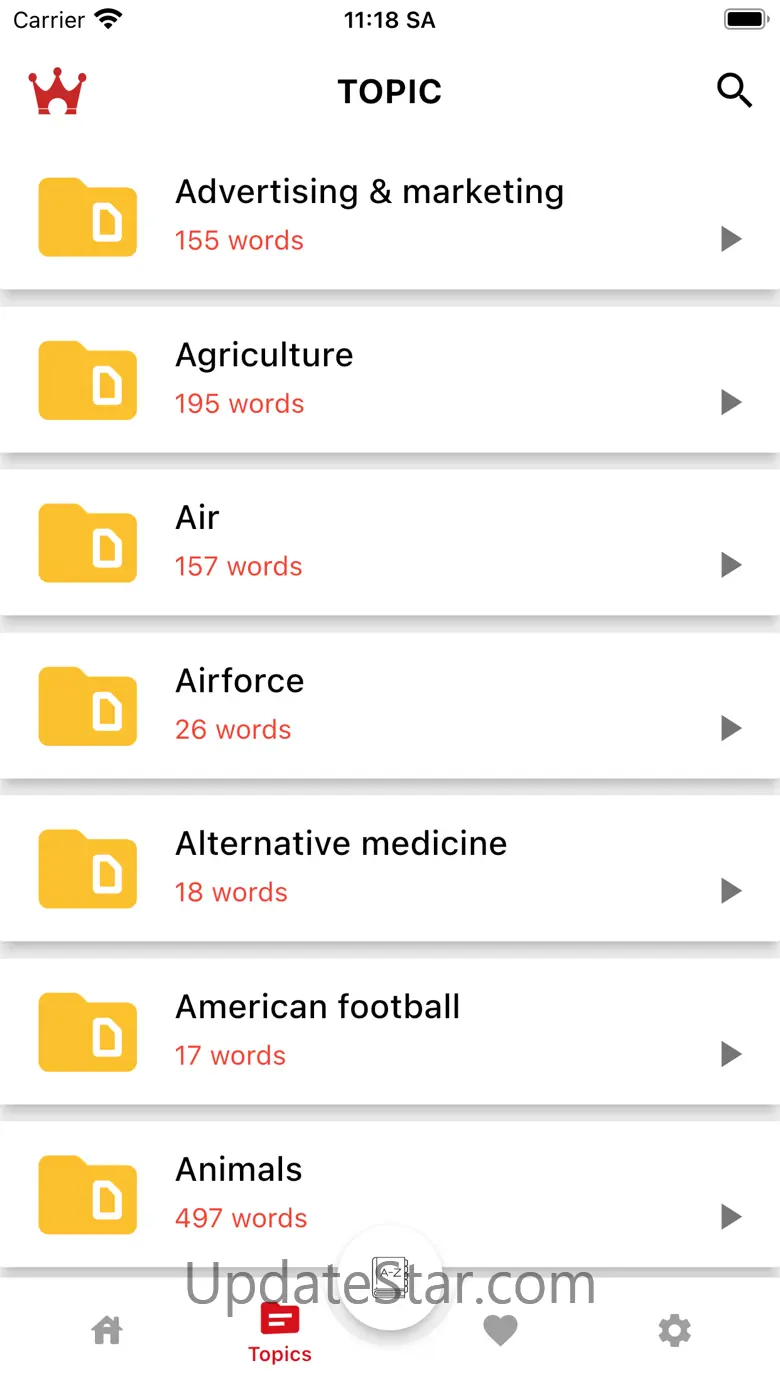This screenshot has height=1387, width=780.
Task: Open the settings gear tab
Action: [674, 1331]
